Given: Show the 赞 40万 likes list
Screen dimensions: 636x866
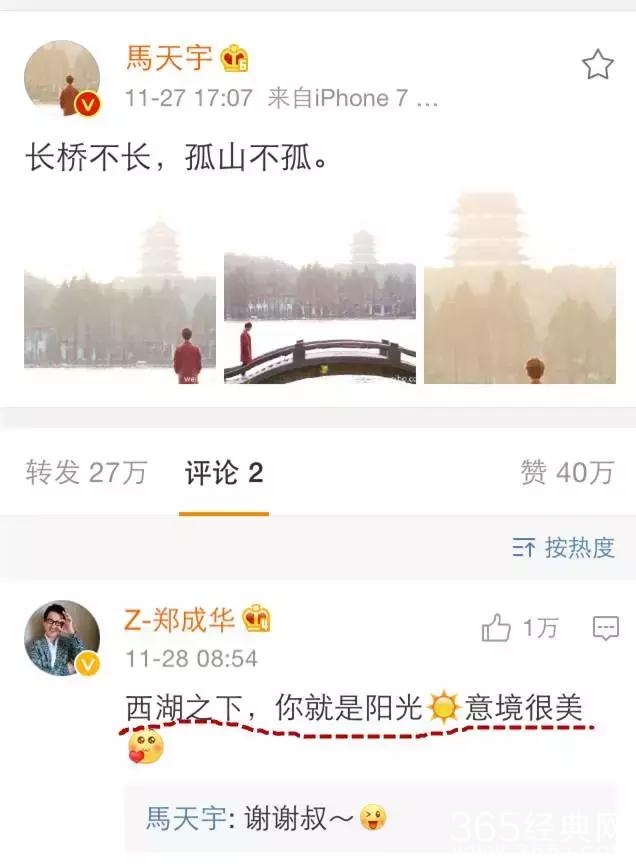Looking at the screenshot, I should 567,473.
